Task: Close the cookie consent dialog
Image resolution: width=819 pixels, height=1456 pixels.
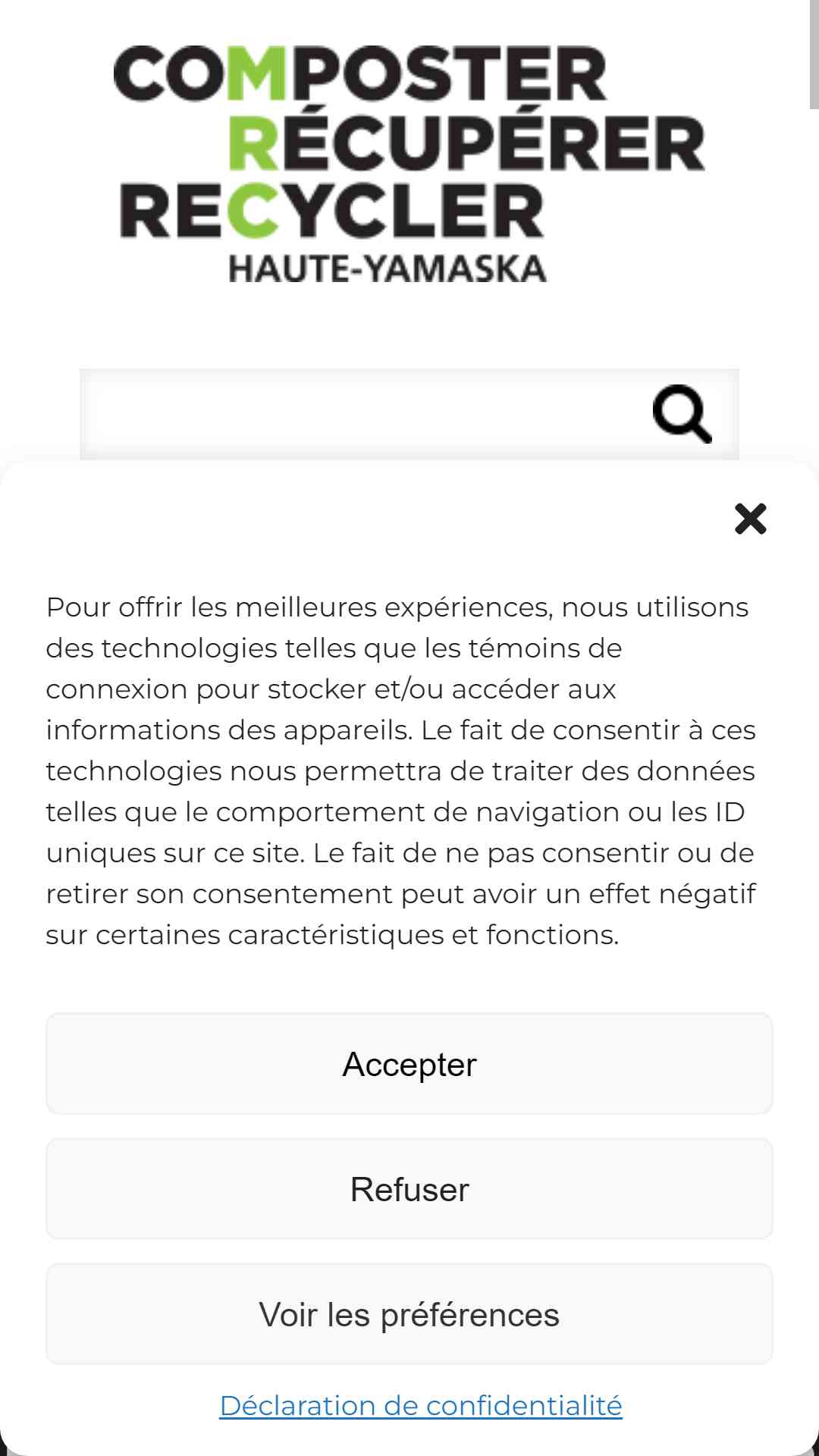Action: pos(750,519)
